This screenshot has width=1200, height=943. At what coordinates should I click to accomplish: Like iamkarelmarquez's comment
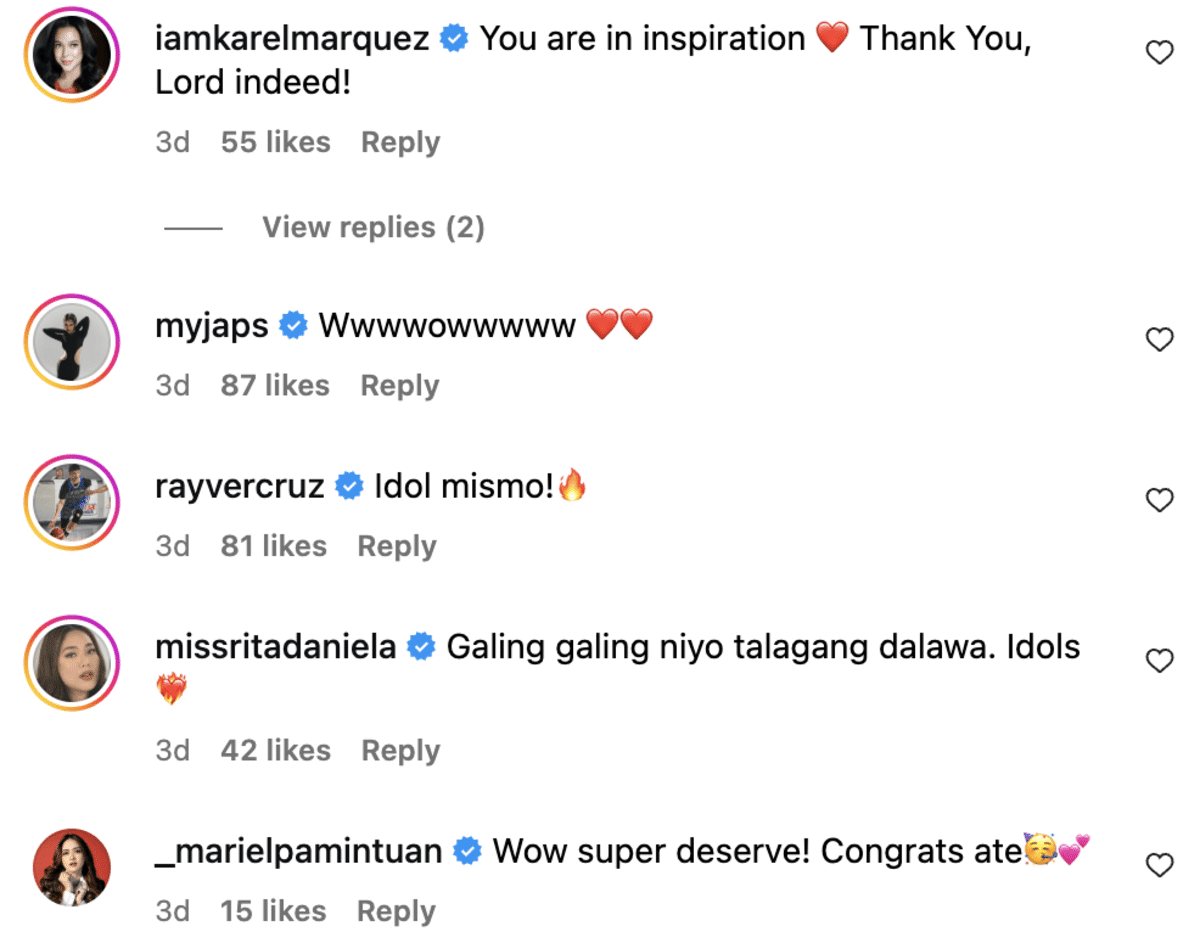[x=1158, y=53]
